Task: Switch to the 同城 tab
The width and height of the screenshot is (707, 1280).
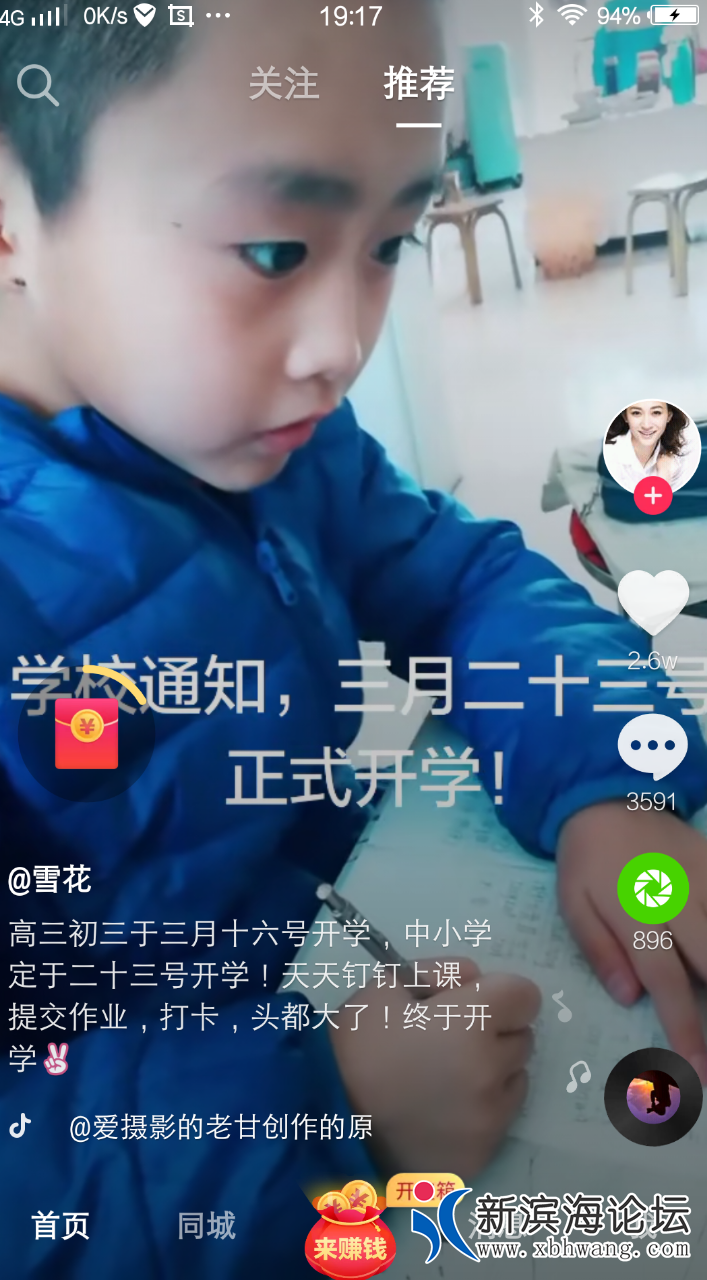Action: pos(206,1226)
